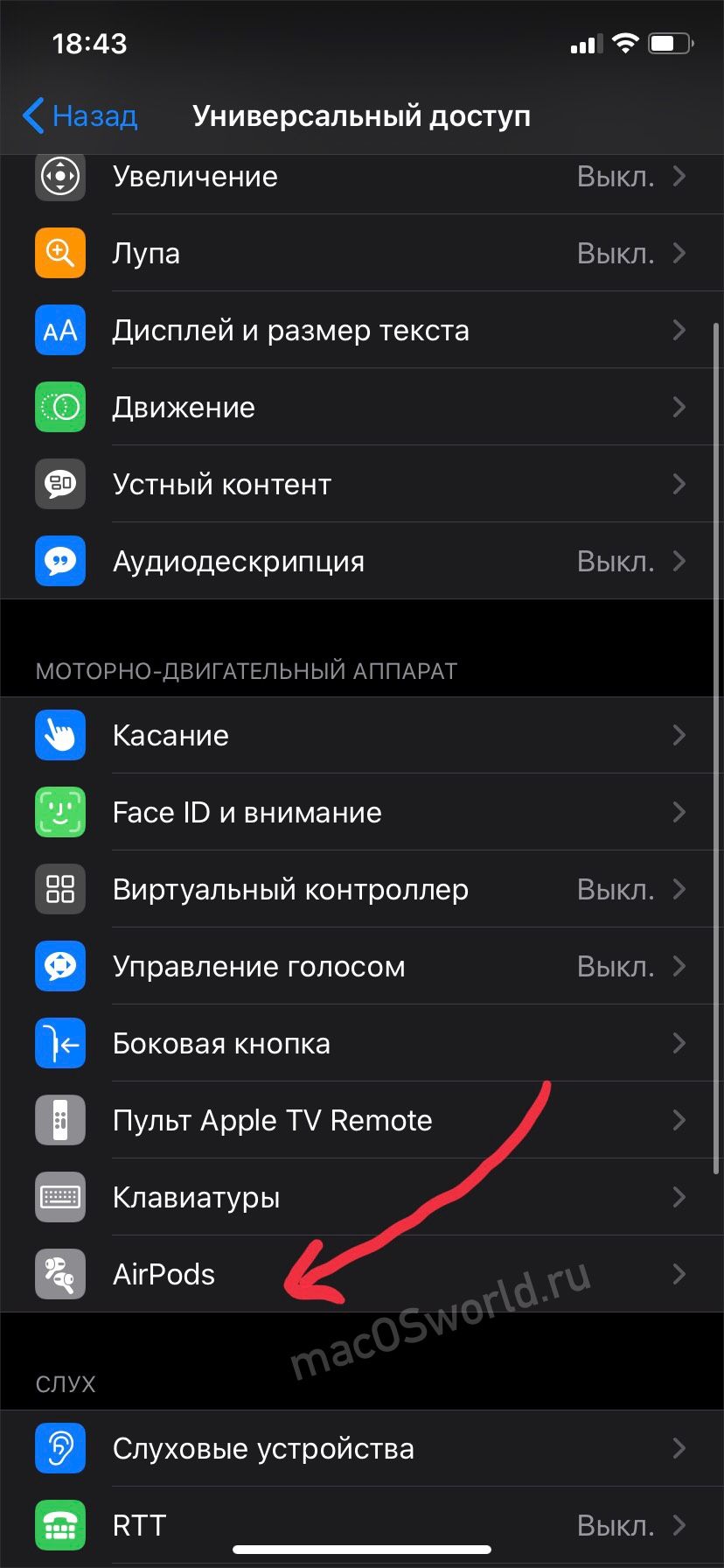Open Виртуальный контроллер settings
This screenshot has width=724, height=1568.
pyautogui.click(x=362, y=890)
